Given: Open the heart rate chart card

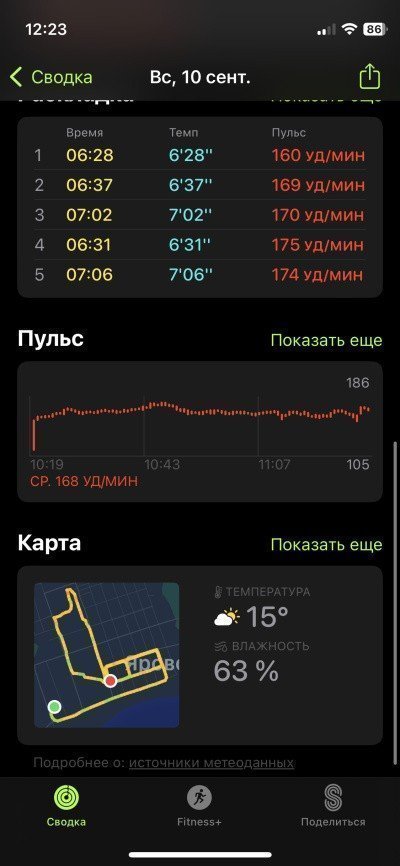Looking at the screenshot, I should [x=200, y=431].
